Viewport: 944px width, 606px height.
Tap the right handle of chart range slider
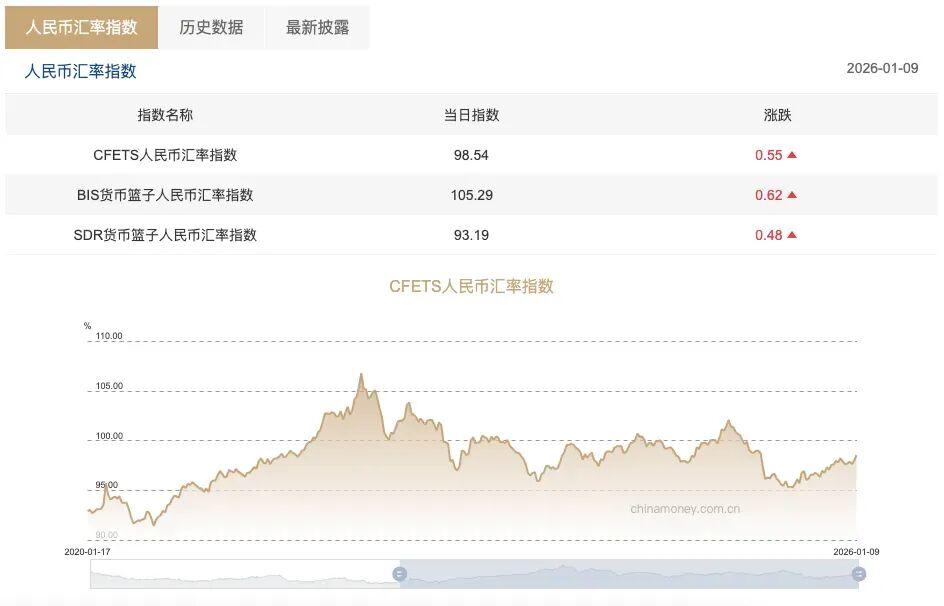coord(858,574)
